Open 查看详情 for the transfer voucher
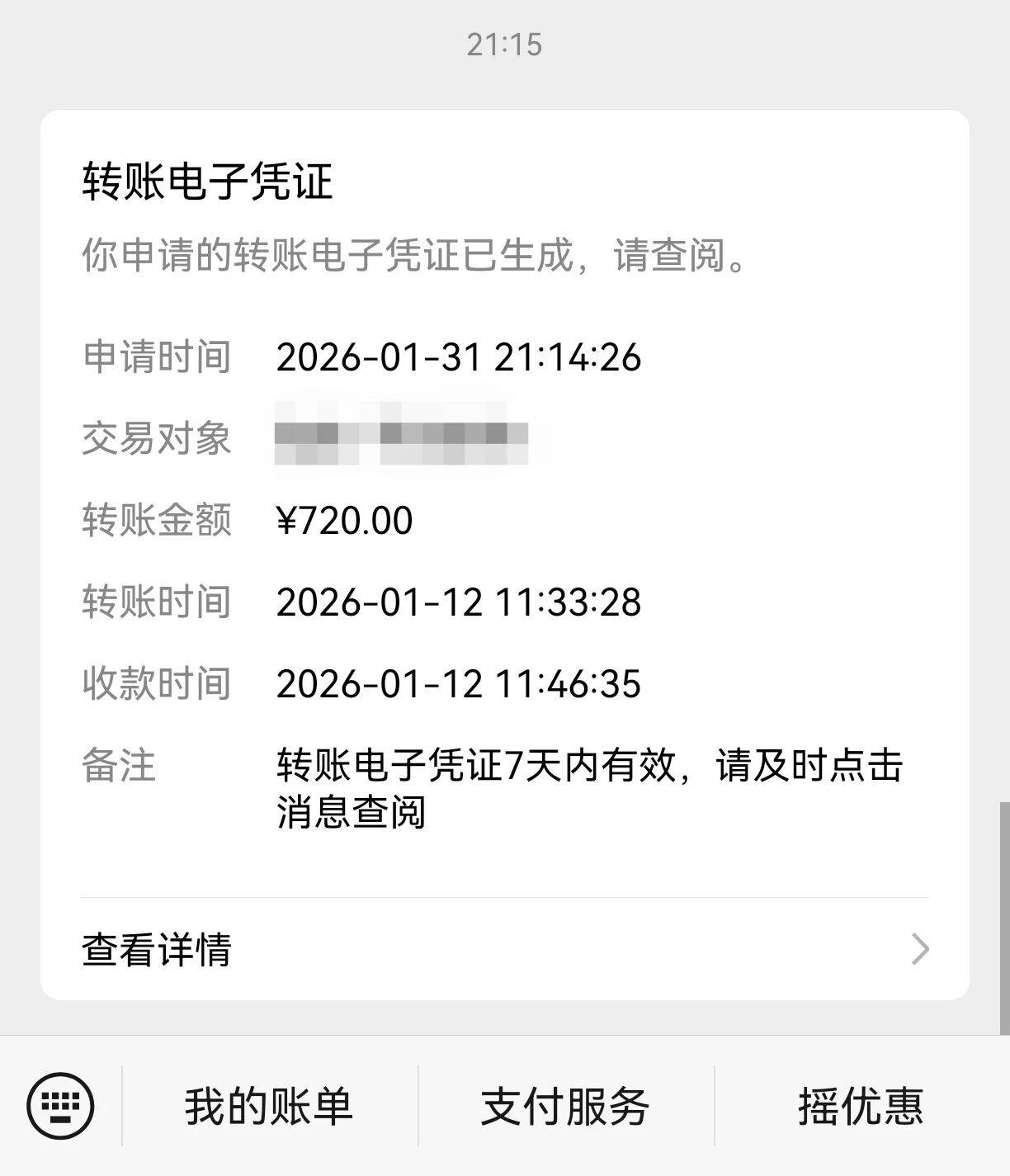The width and height of the screenshot is (1010, 1176). point(503,949)
